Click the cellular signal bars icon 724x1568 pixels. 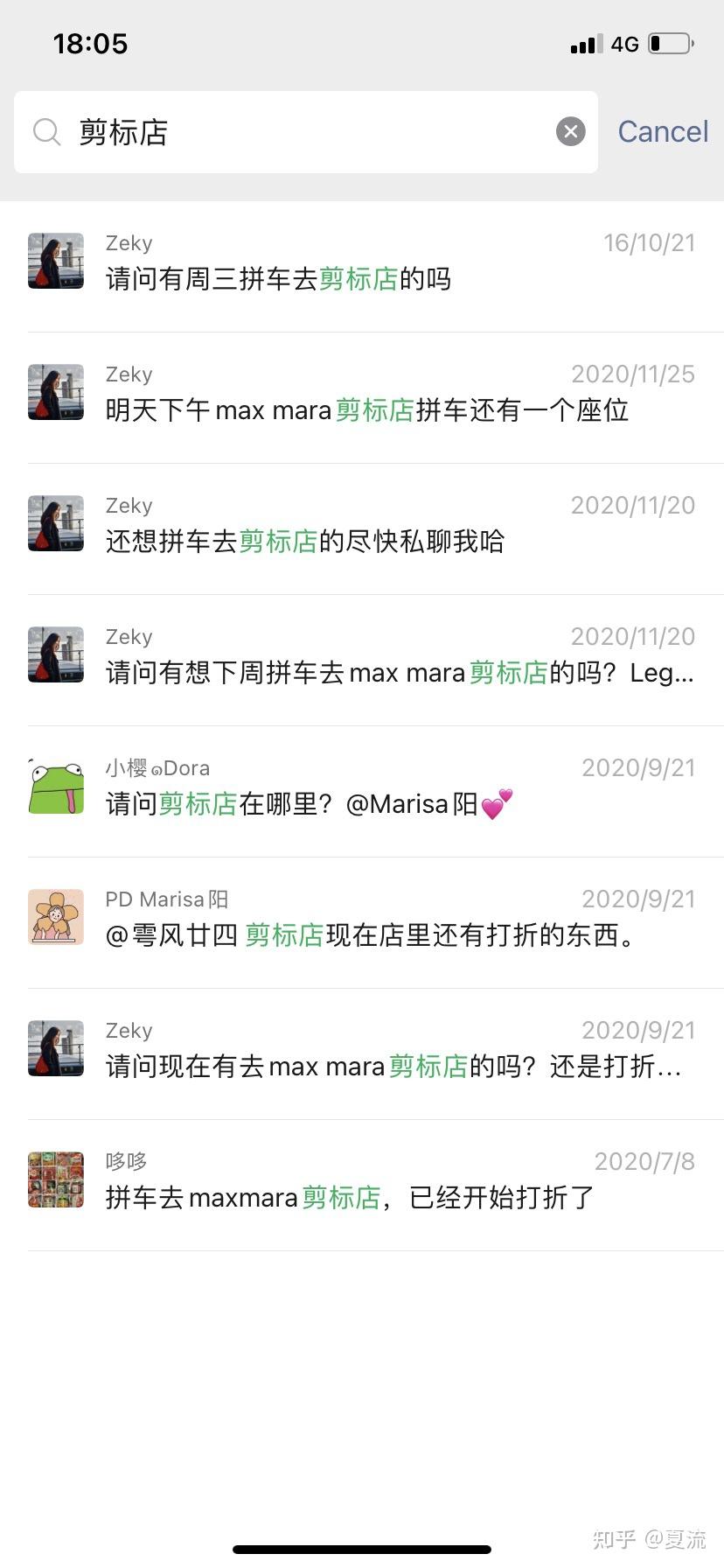point(586,44)
